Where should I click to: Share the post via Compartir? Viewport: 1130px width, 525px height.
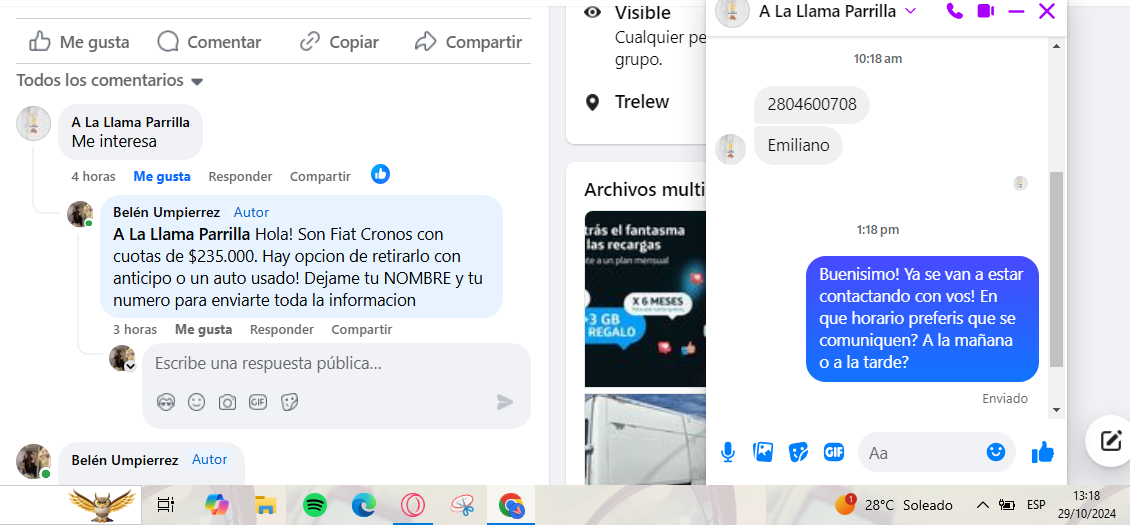pyautogui.click(x=468, y=41)
